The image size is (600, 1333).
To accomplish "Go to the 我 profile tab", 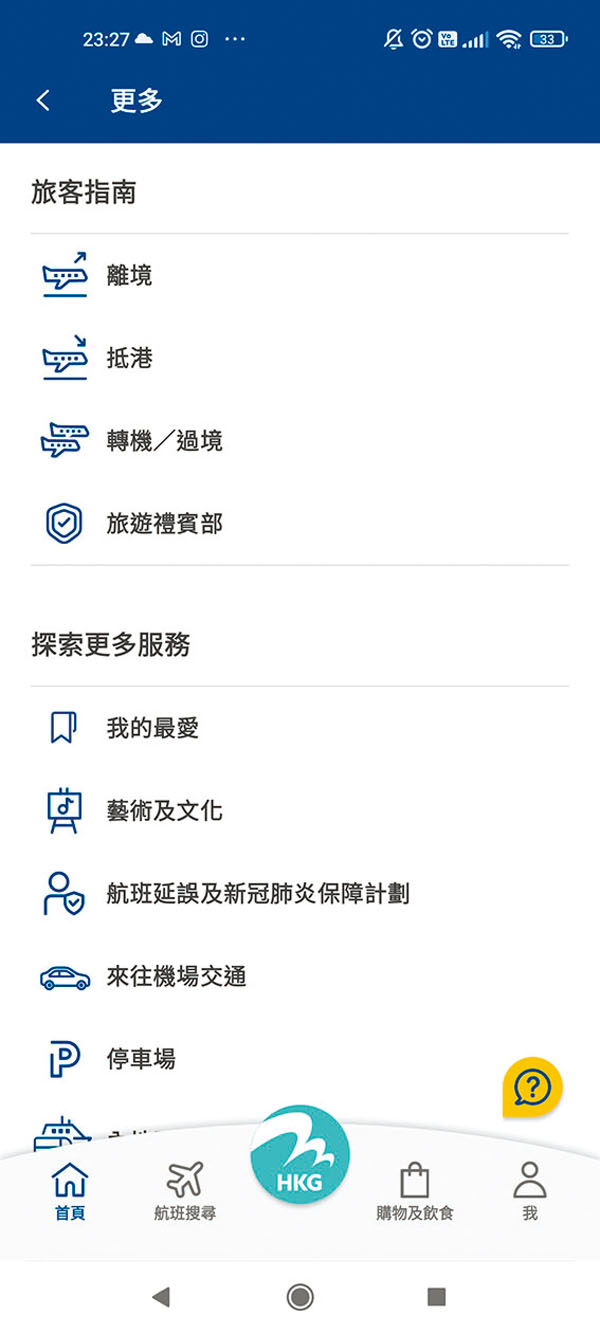I will coord(530,1191).
